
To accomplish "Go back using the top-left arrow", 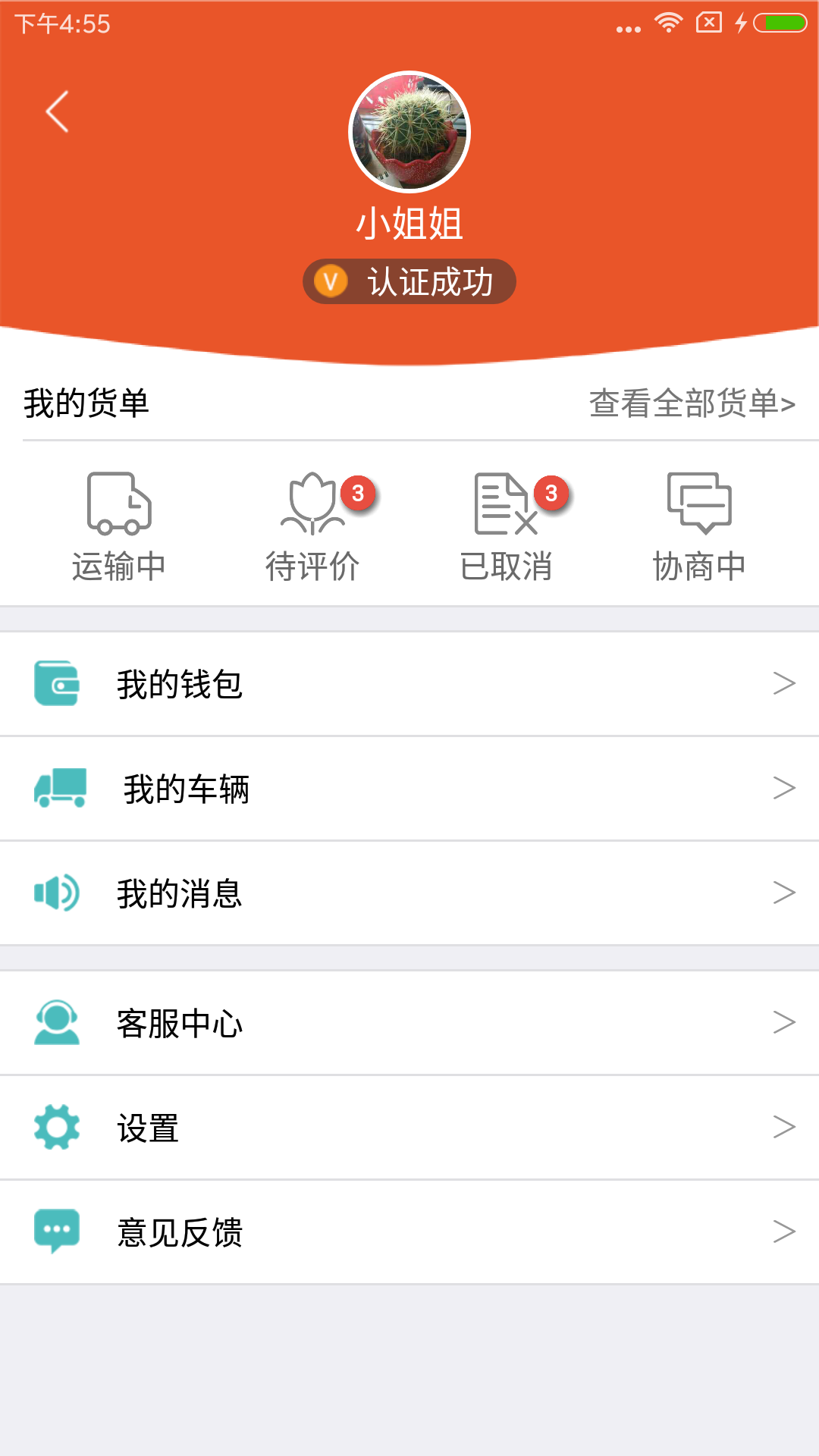I will (x=58, y=111).
